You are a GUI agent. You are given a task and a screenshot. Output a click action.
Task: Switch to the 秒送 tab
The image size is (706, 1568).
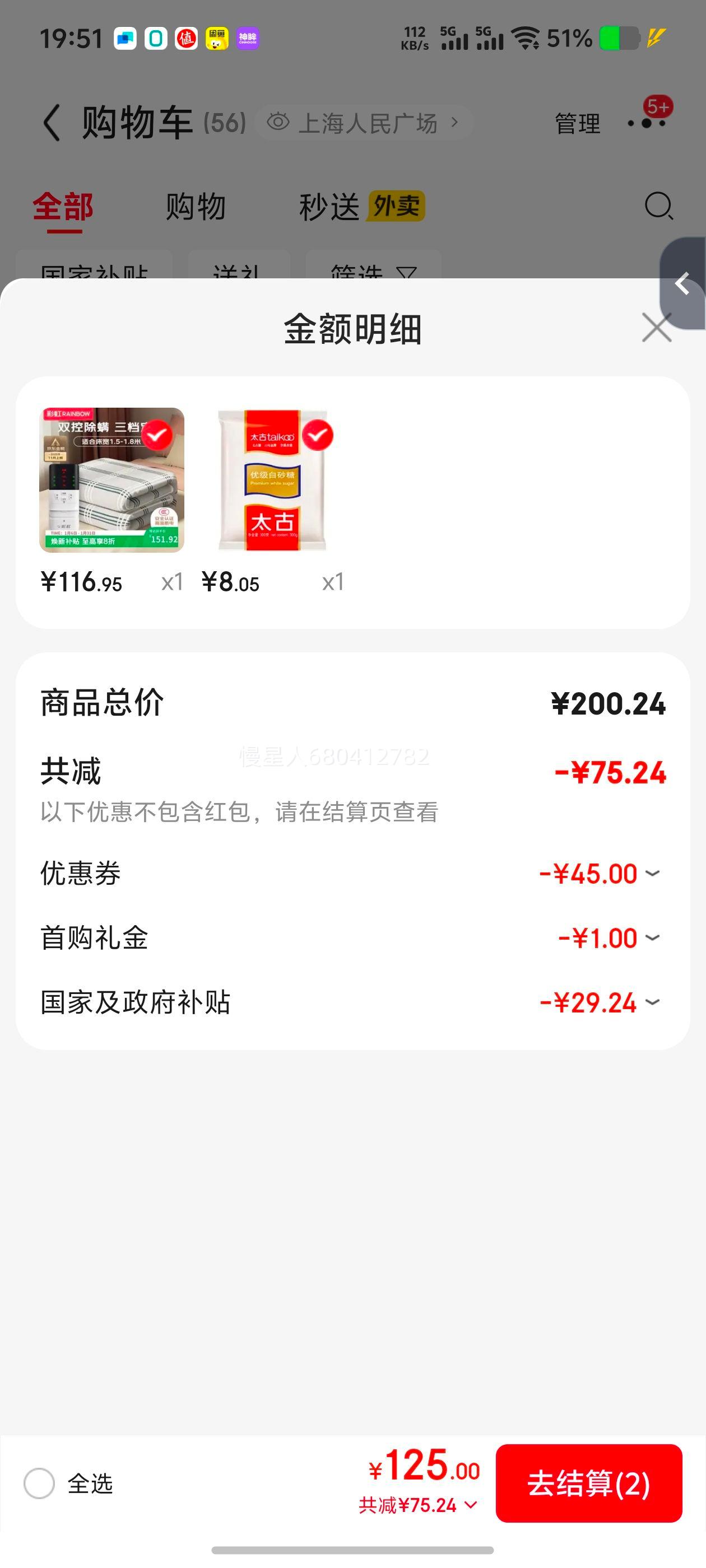329,206
